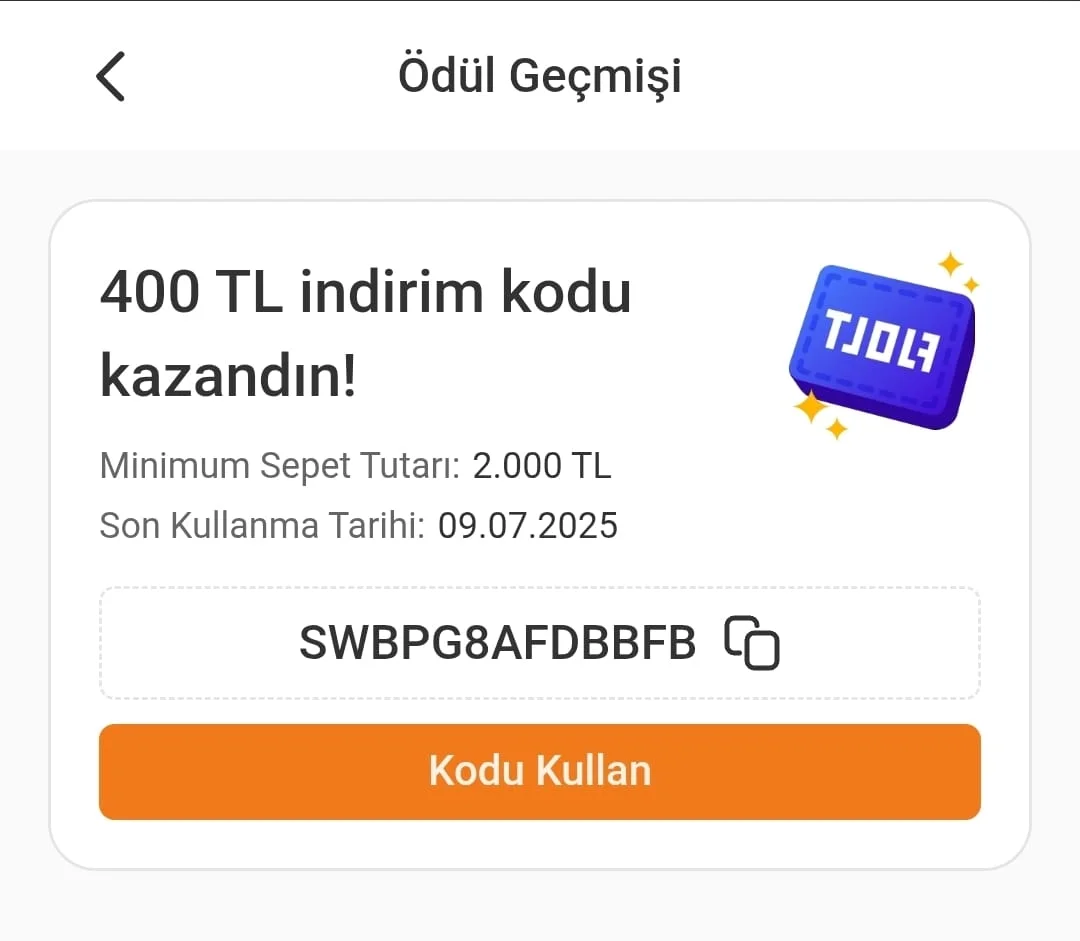1080x941 pixels.
Task: Go back from Ödül Geçmişi
Action: pos(110,76)
